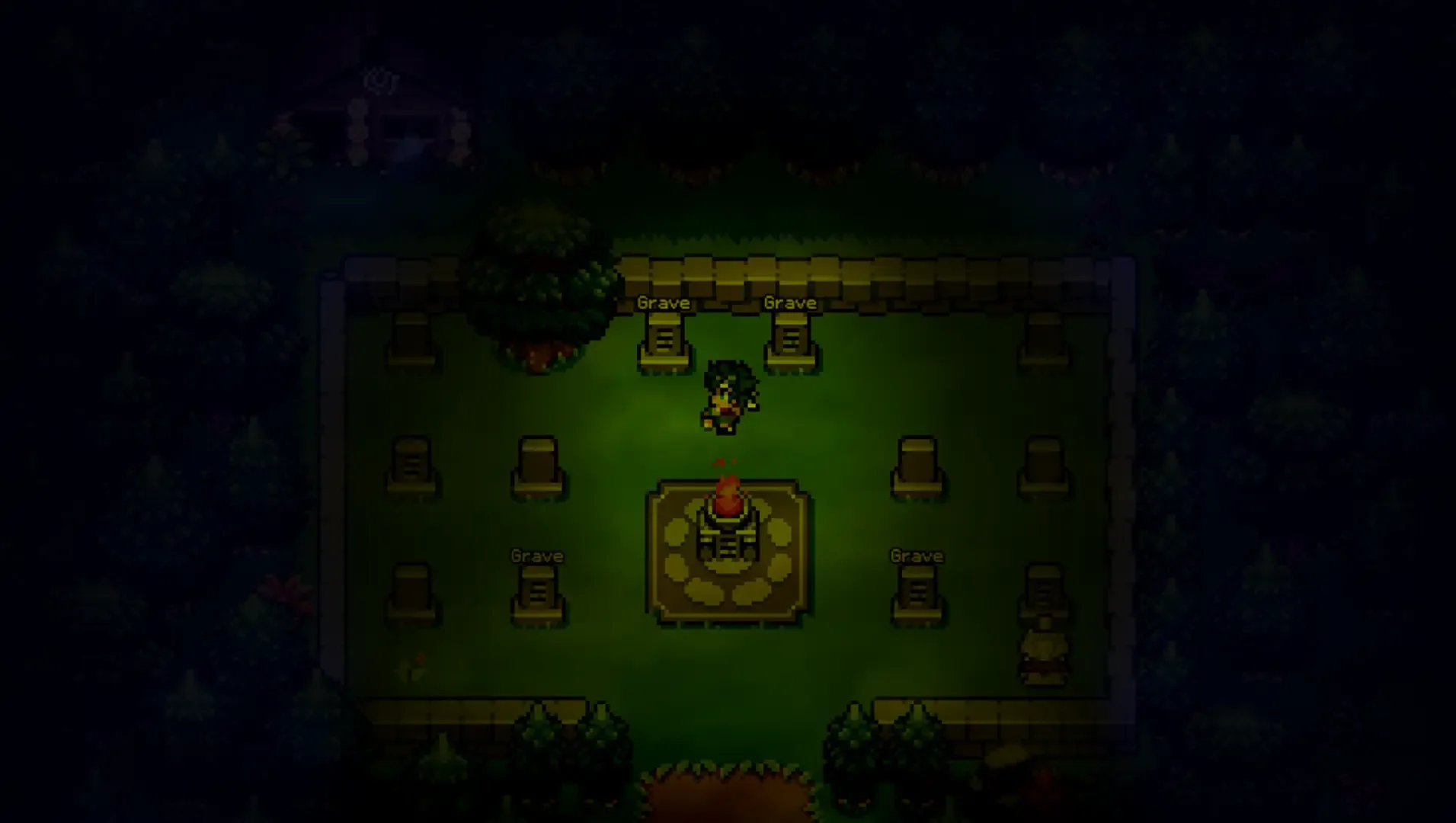Interact with labeled Grave right of fire altar
This screenshot has height=823, width=1456.
[x=917, y=594]
